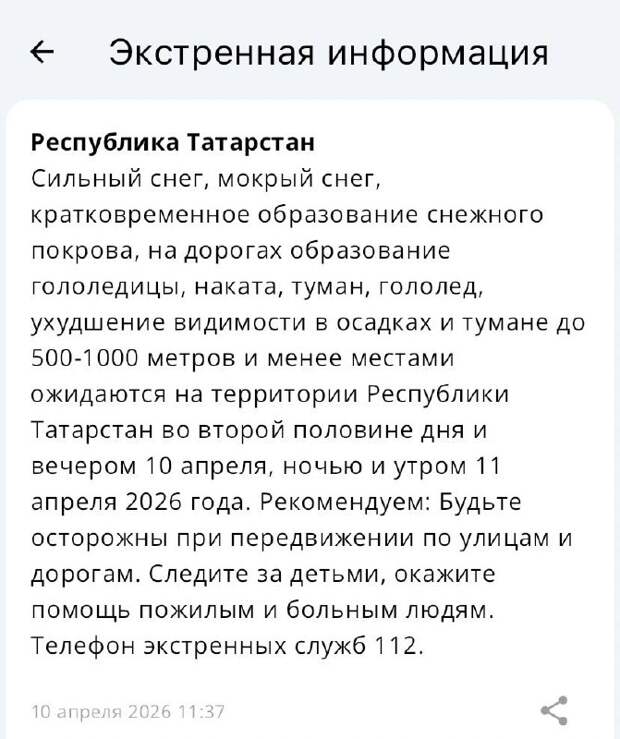Go back from Экстренная информация screen
The width and height of the screenshot is (620, 739).
(x=43, y=53)
